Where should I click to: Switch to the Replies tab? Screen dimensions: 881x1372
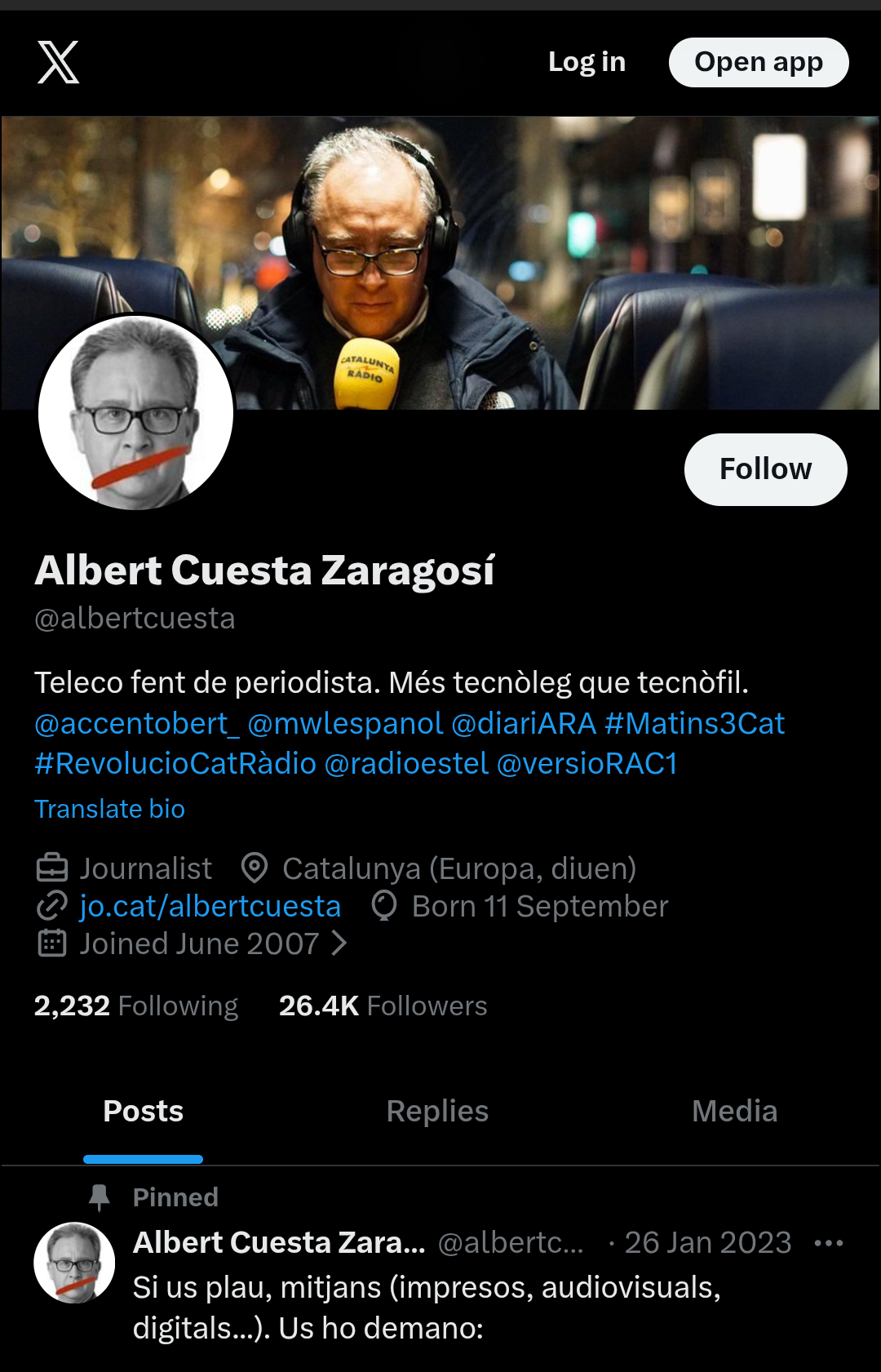tap(437, 1111)
